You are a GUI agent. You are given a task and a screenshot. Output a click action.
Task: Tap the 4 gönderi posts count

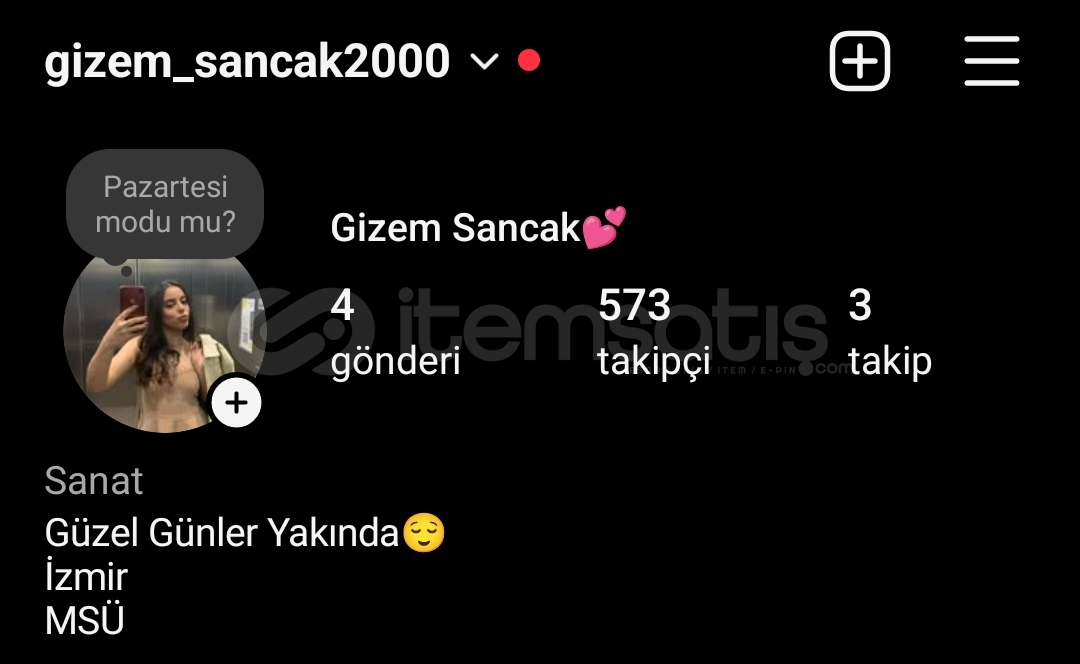click(395, 332)
